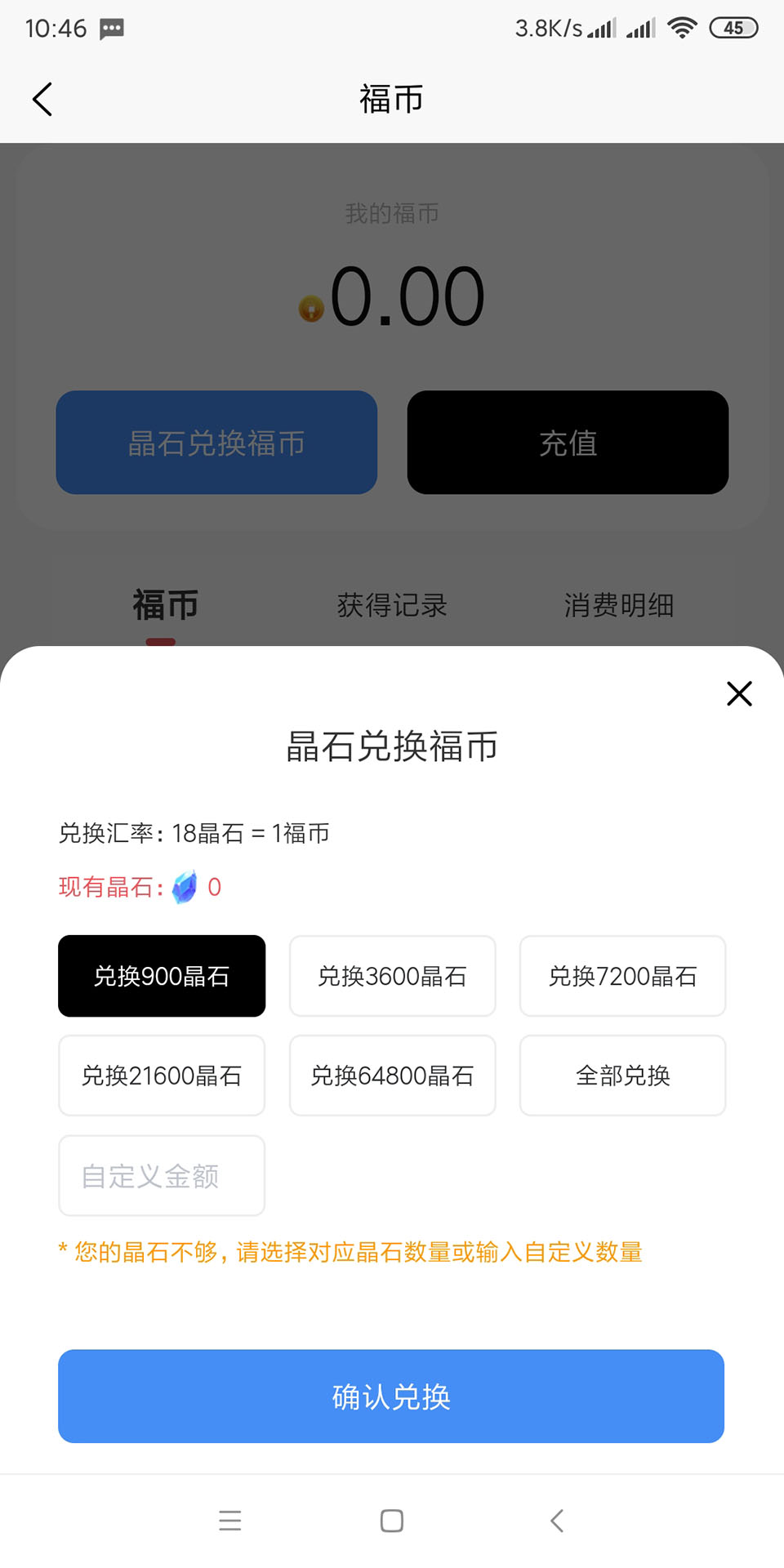784x1568 pixels.
Task: Select the 兑换7200晶石 option
Action: 622,976
